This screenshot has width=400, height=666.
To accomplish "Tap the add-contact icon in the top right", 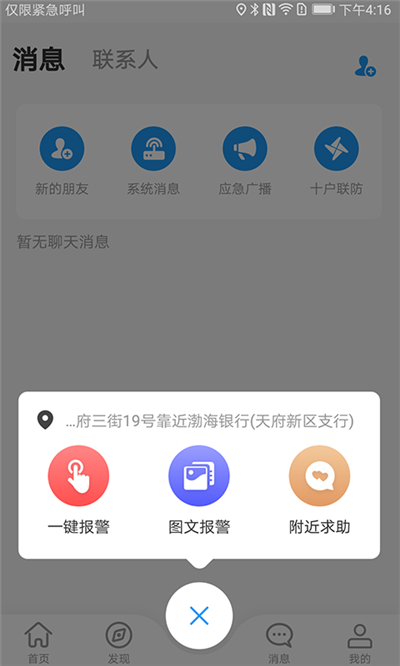I will point(365,66).
